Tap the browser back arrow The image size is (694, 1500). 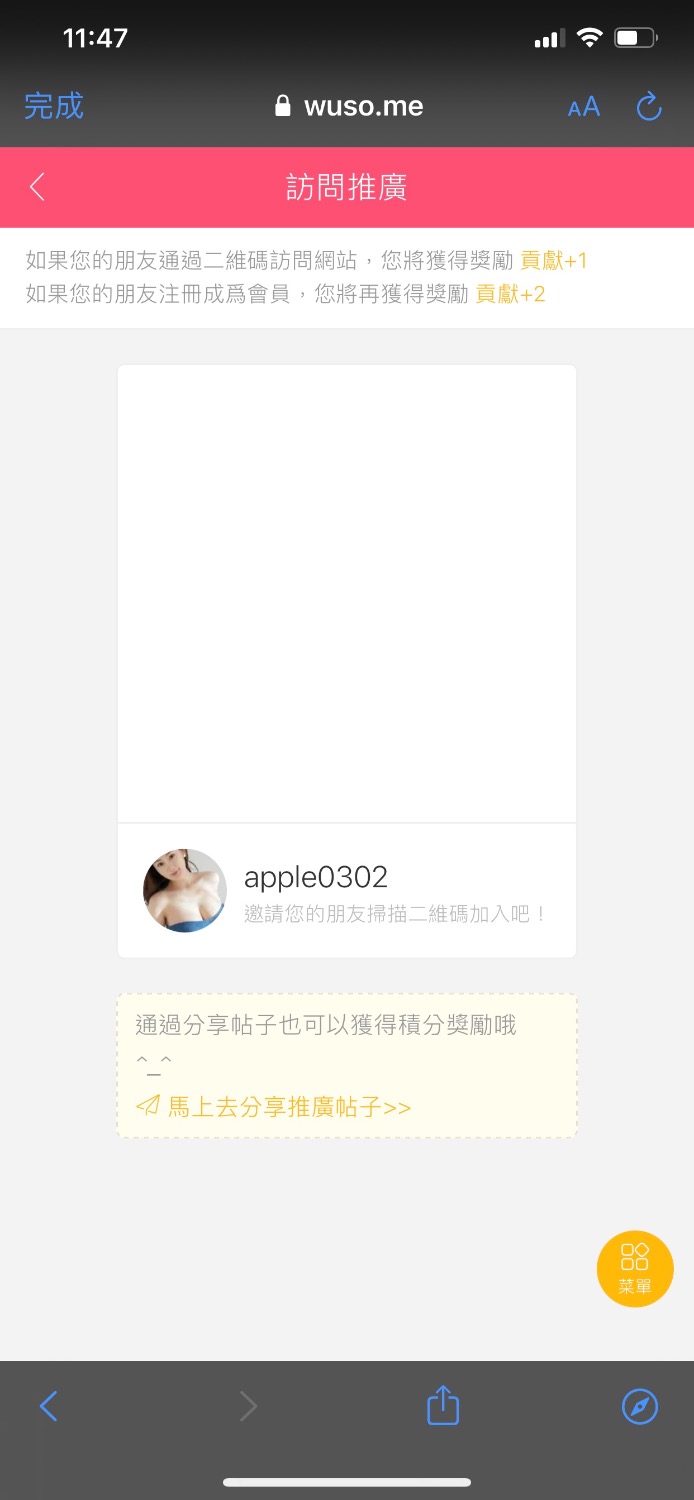point(48,1407)
